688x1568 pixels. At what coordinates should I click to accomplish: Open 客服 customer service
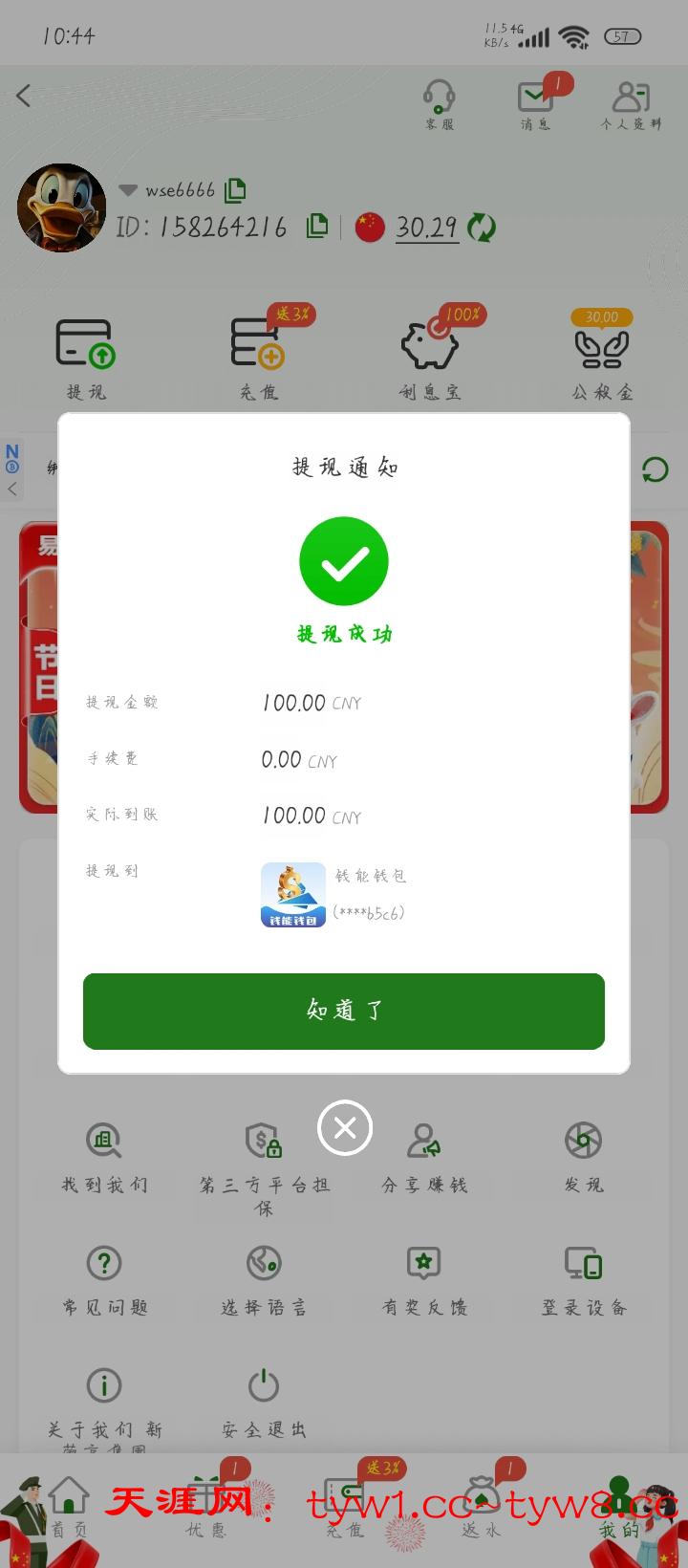click(x=440, y=103)
